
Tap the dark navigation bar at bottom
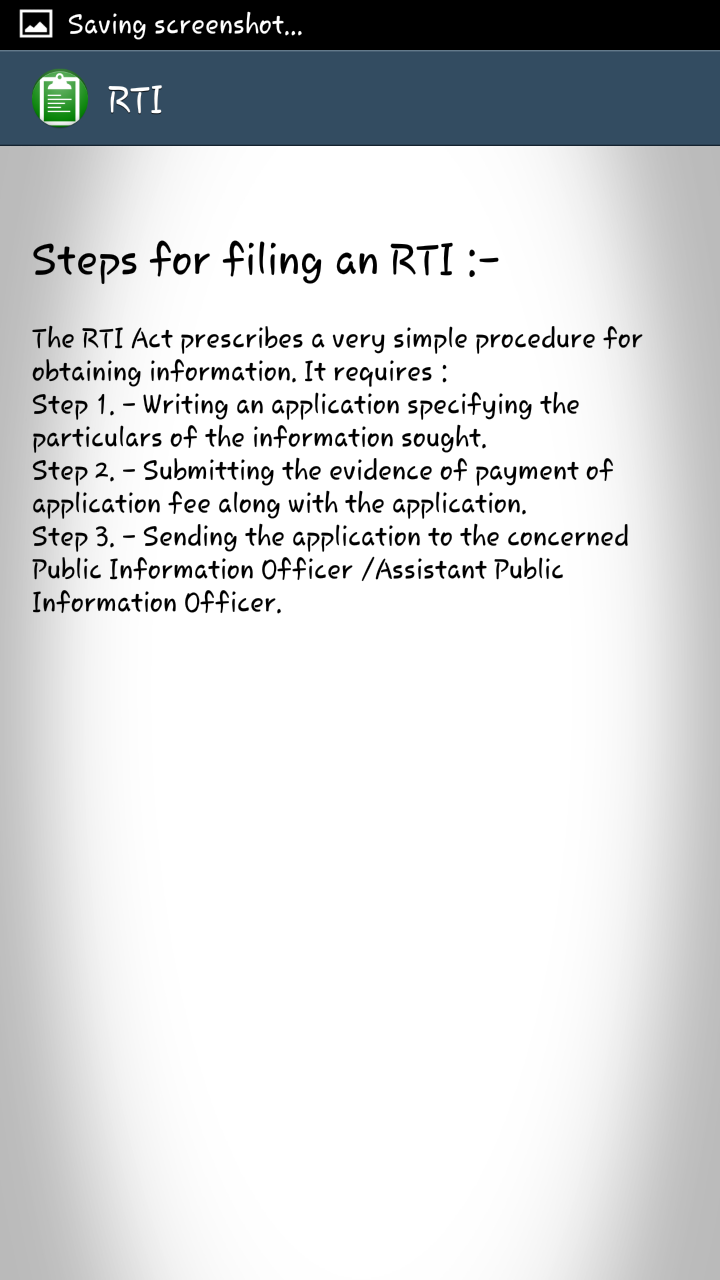360,1270
